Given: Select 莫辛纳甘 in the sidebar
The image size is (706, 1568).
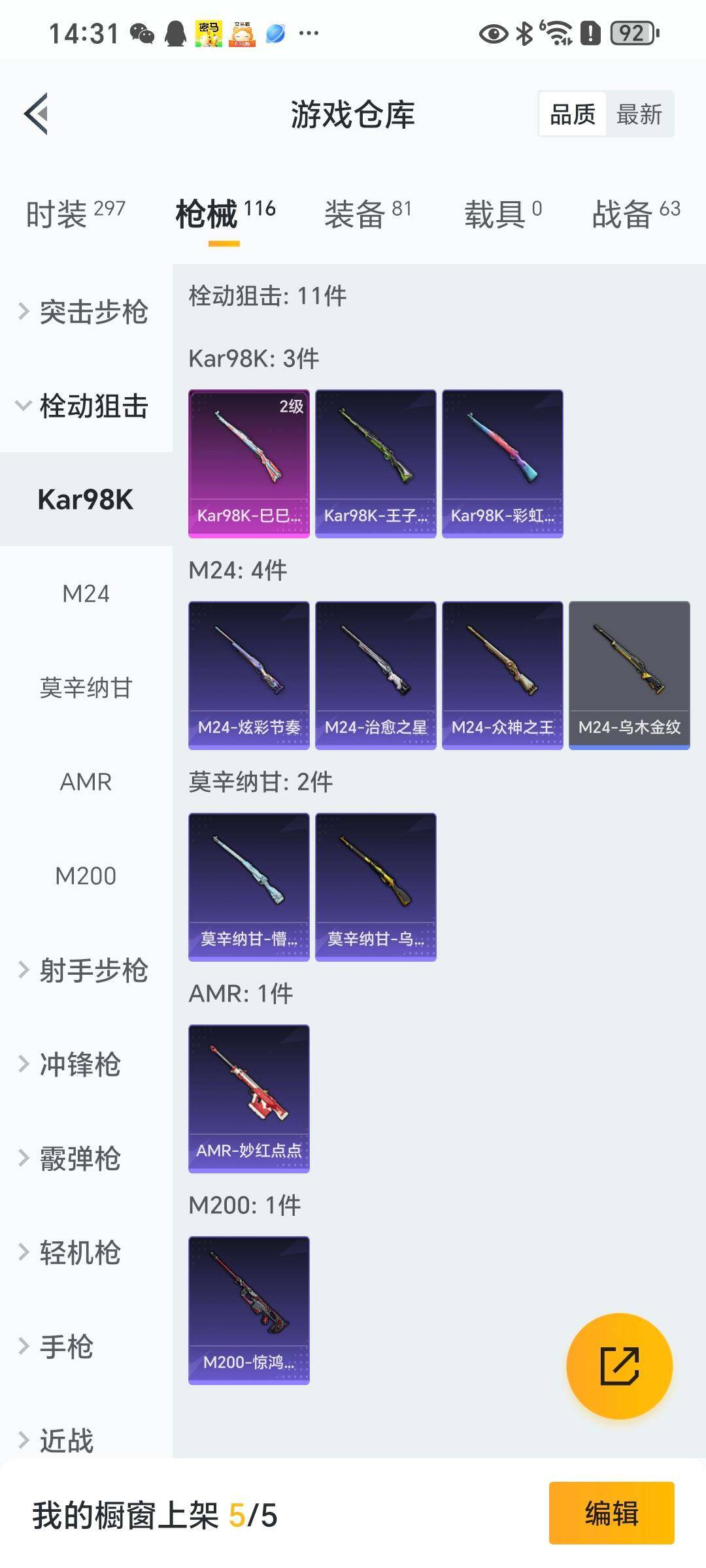Looking at the screenshot, I should point(86,688).
